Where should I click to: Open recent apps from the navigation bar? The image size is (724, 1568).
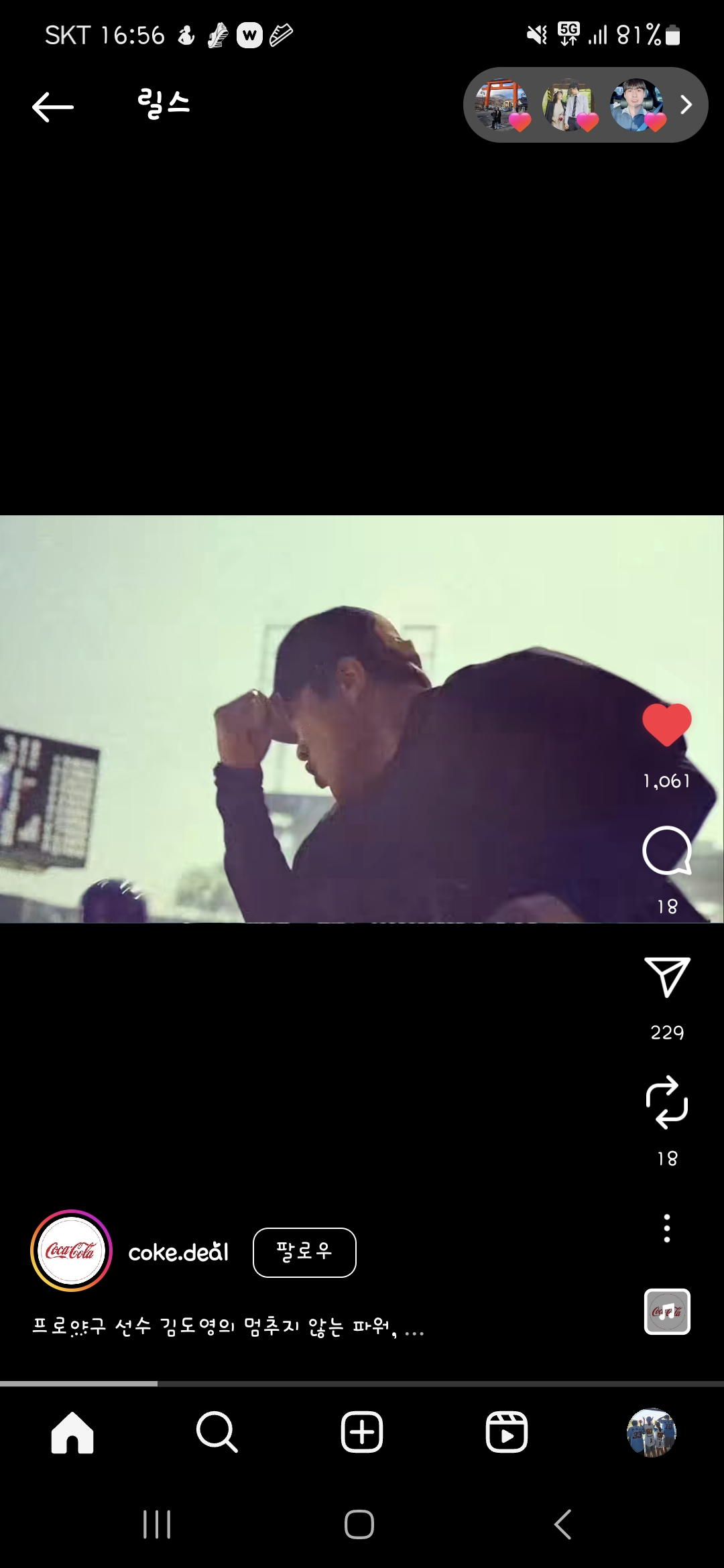pyautogui.click(x=158, y=1524)
